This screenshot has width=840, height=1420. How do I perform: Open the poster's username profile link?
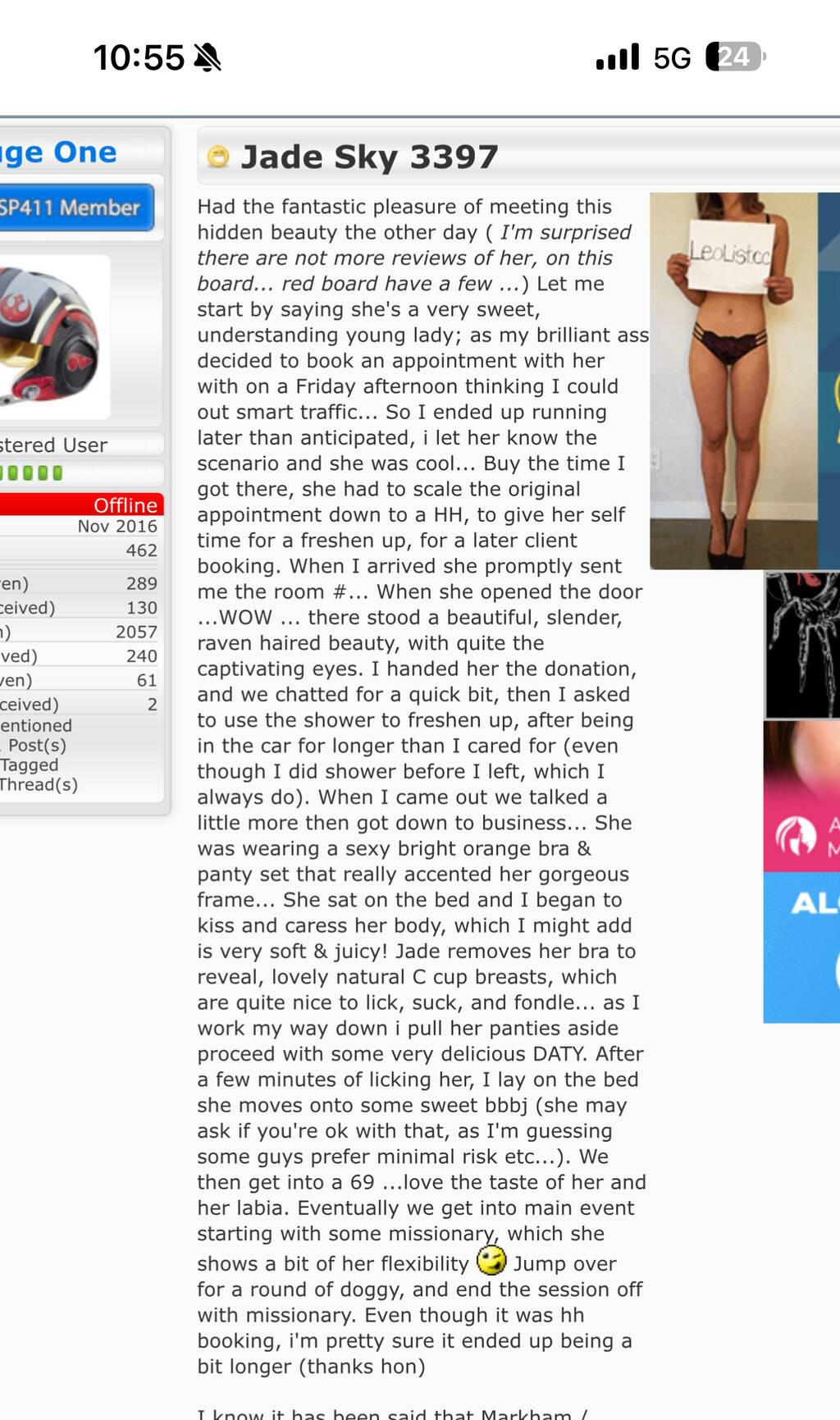click(59, 153)
